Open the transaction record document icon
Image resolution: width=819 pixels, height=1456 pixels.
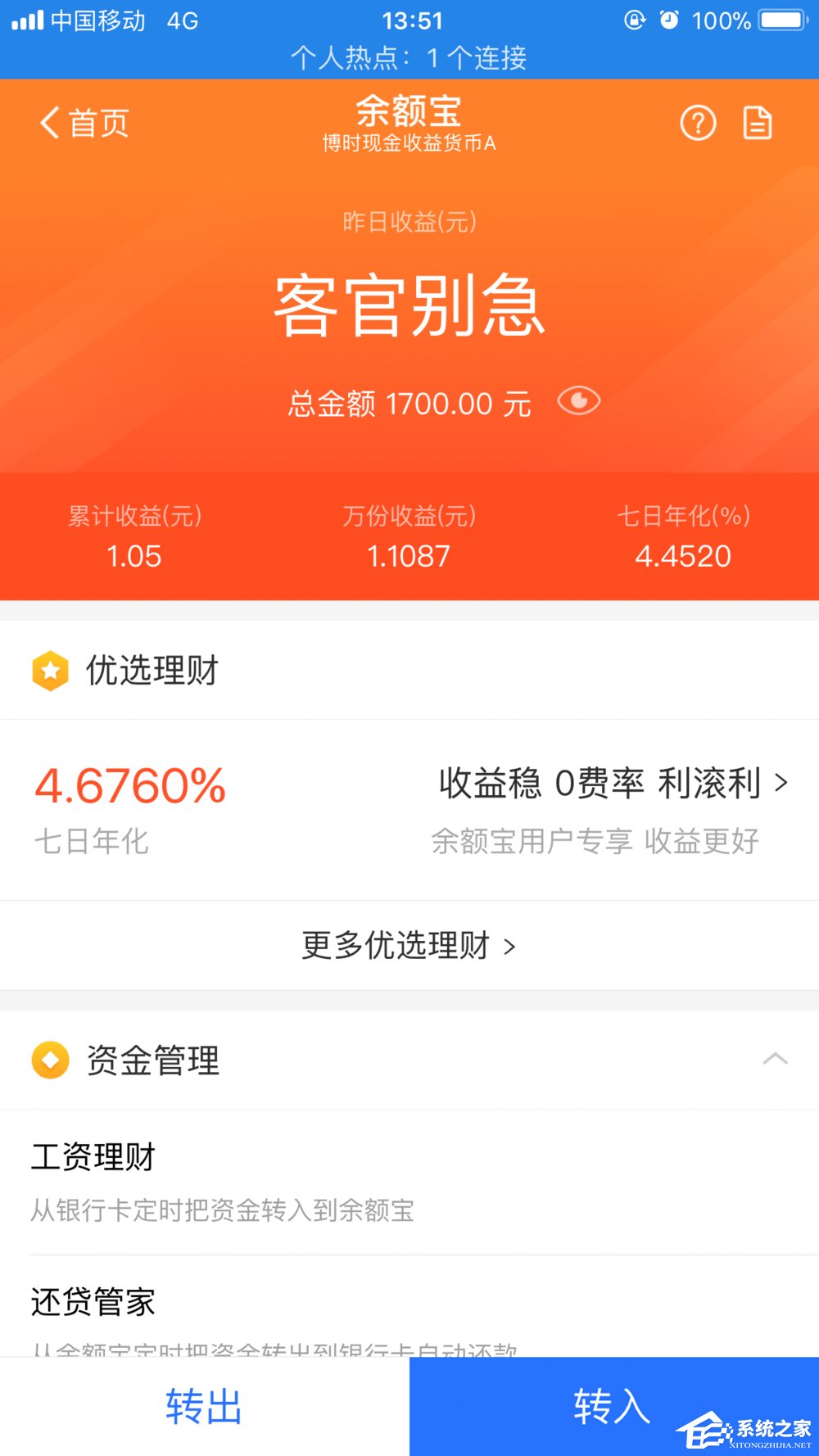(758, 124)
